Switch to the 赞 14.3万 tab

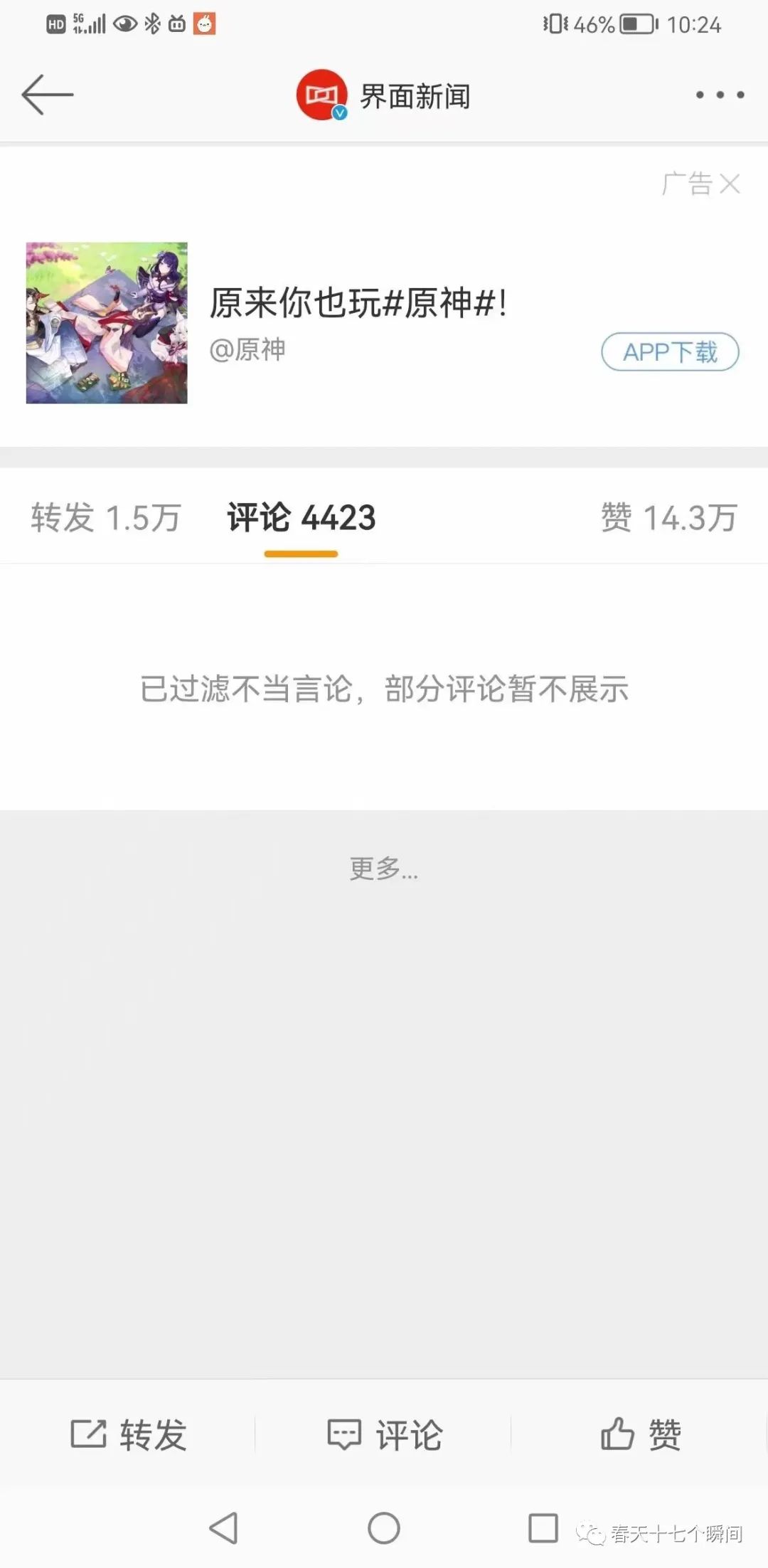[x=668, y=517]
